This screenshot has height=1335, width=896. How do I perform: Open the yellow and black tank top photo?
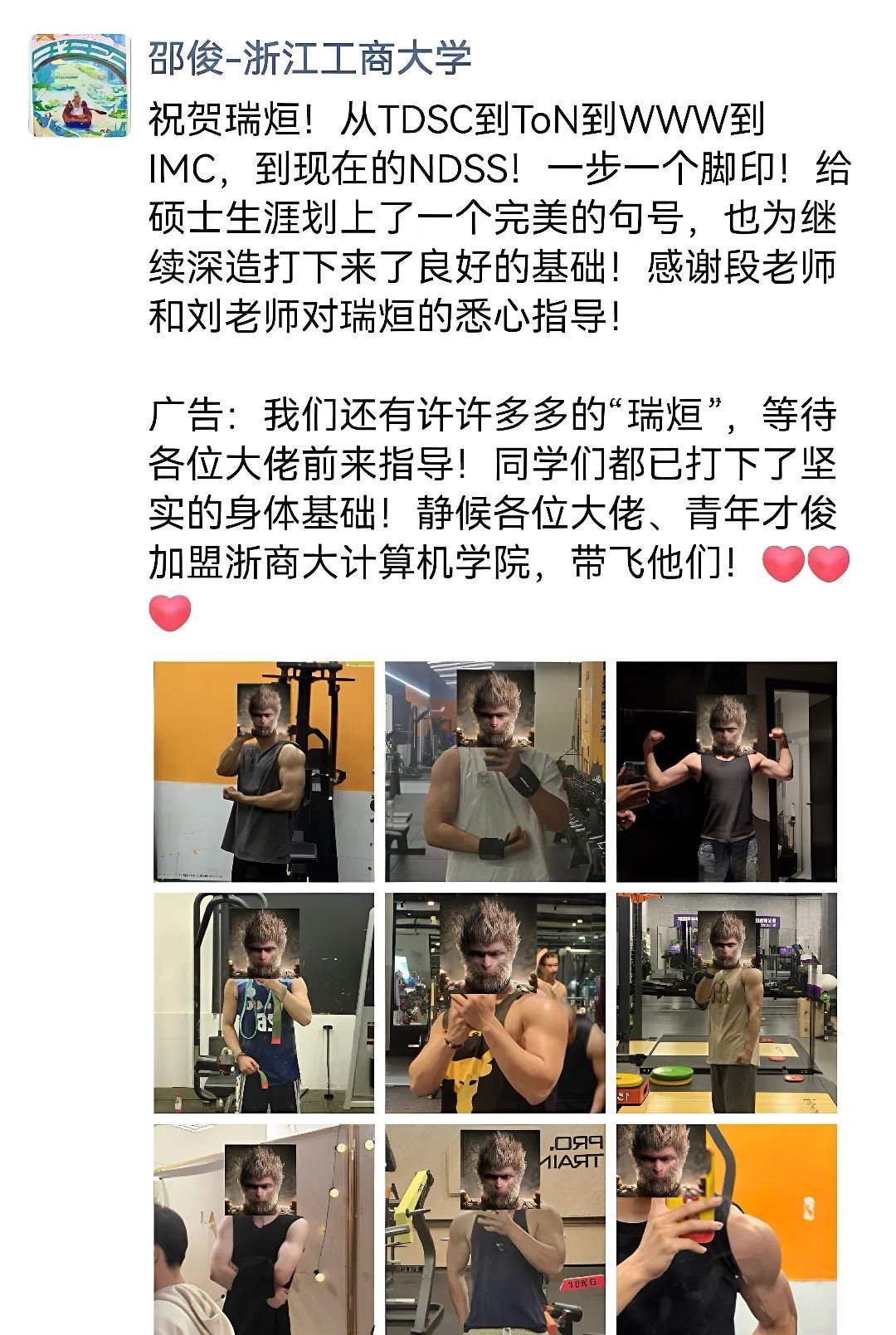(x=494, y=1003)
